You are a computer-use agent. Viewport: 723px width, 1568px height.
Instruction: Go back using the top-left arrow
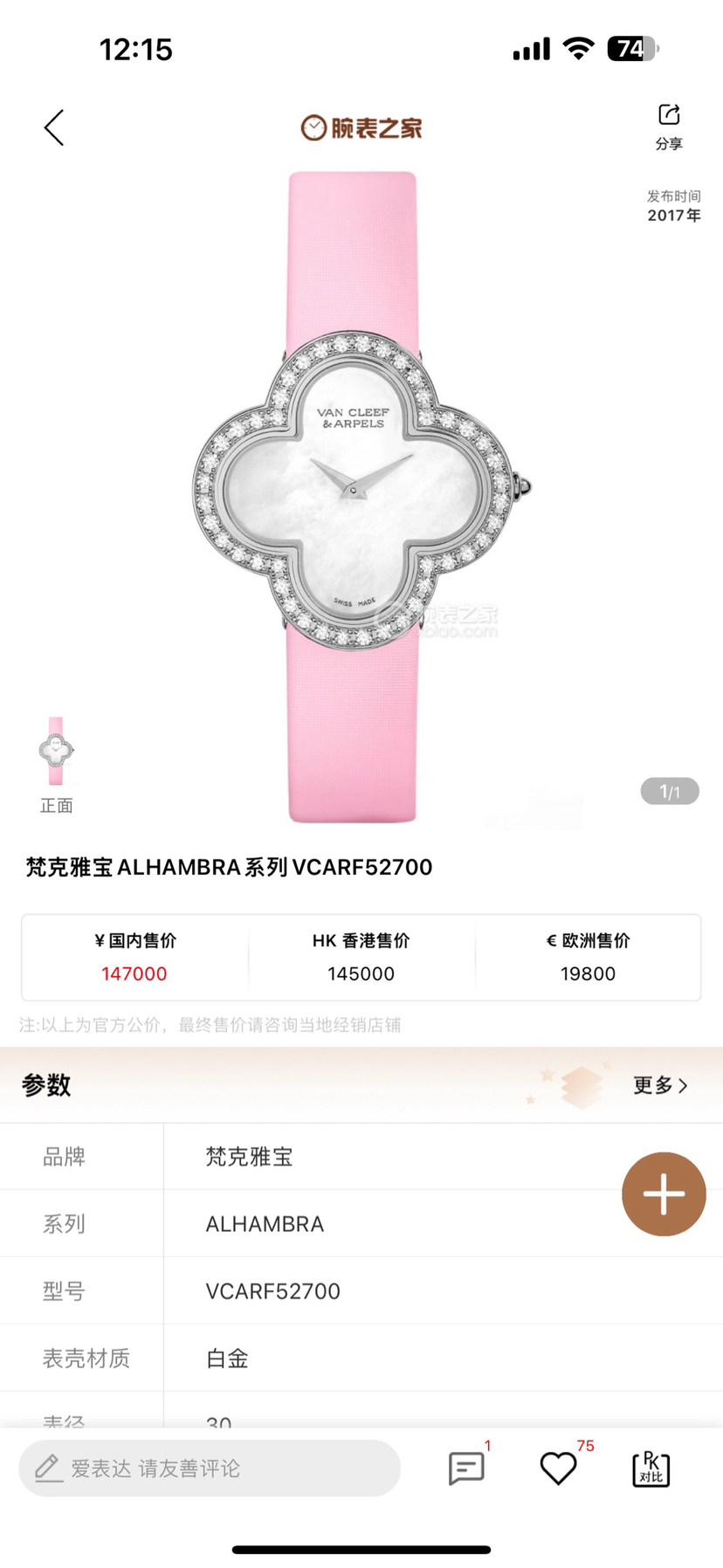[54, 127]
